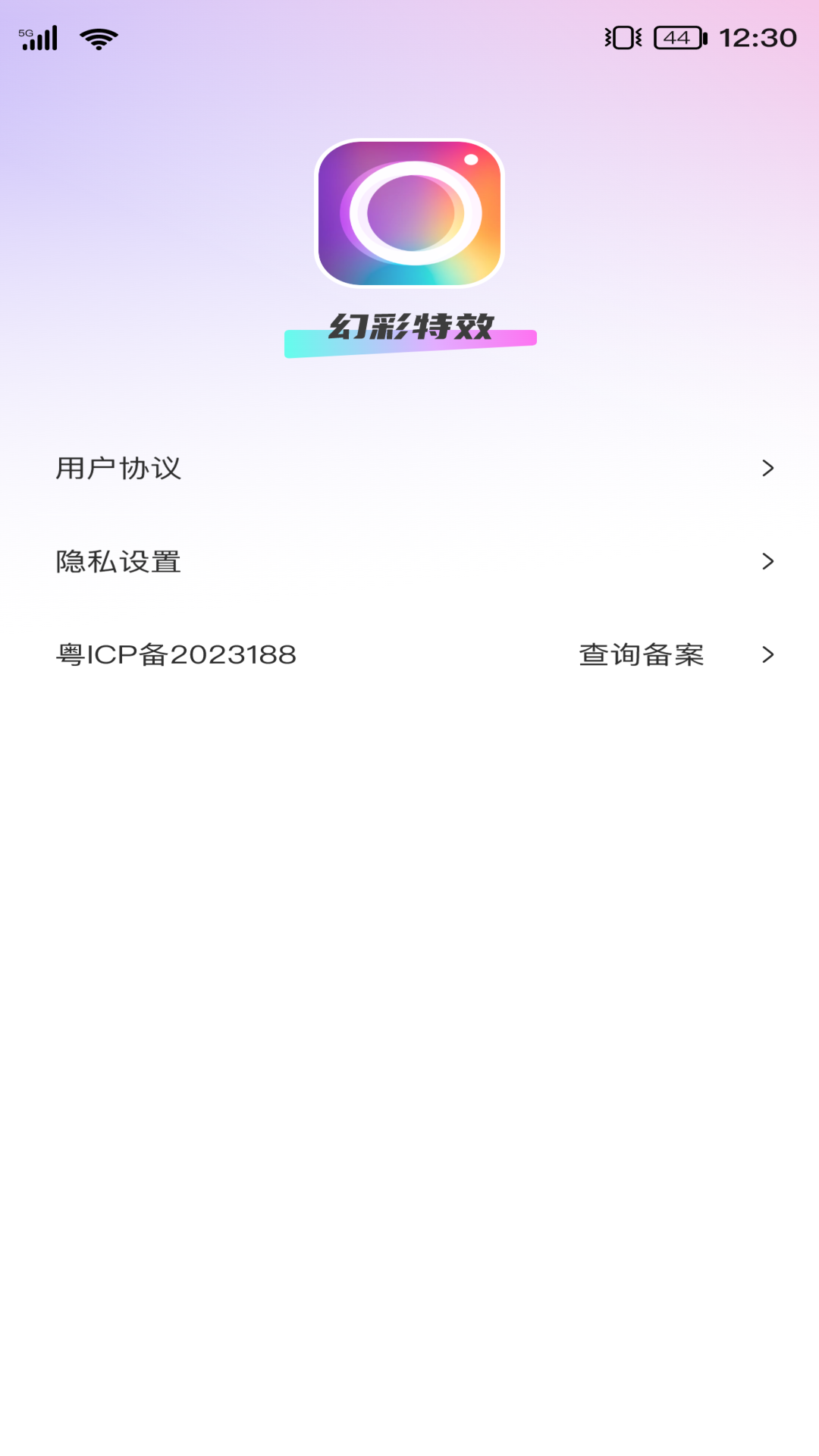Click the 隐私设置 list row
Image resolution: width=819 pixels, height=1456 pixels.
pyautogui.click(x=409, y=561)
